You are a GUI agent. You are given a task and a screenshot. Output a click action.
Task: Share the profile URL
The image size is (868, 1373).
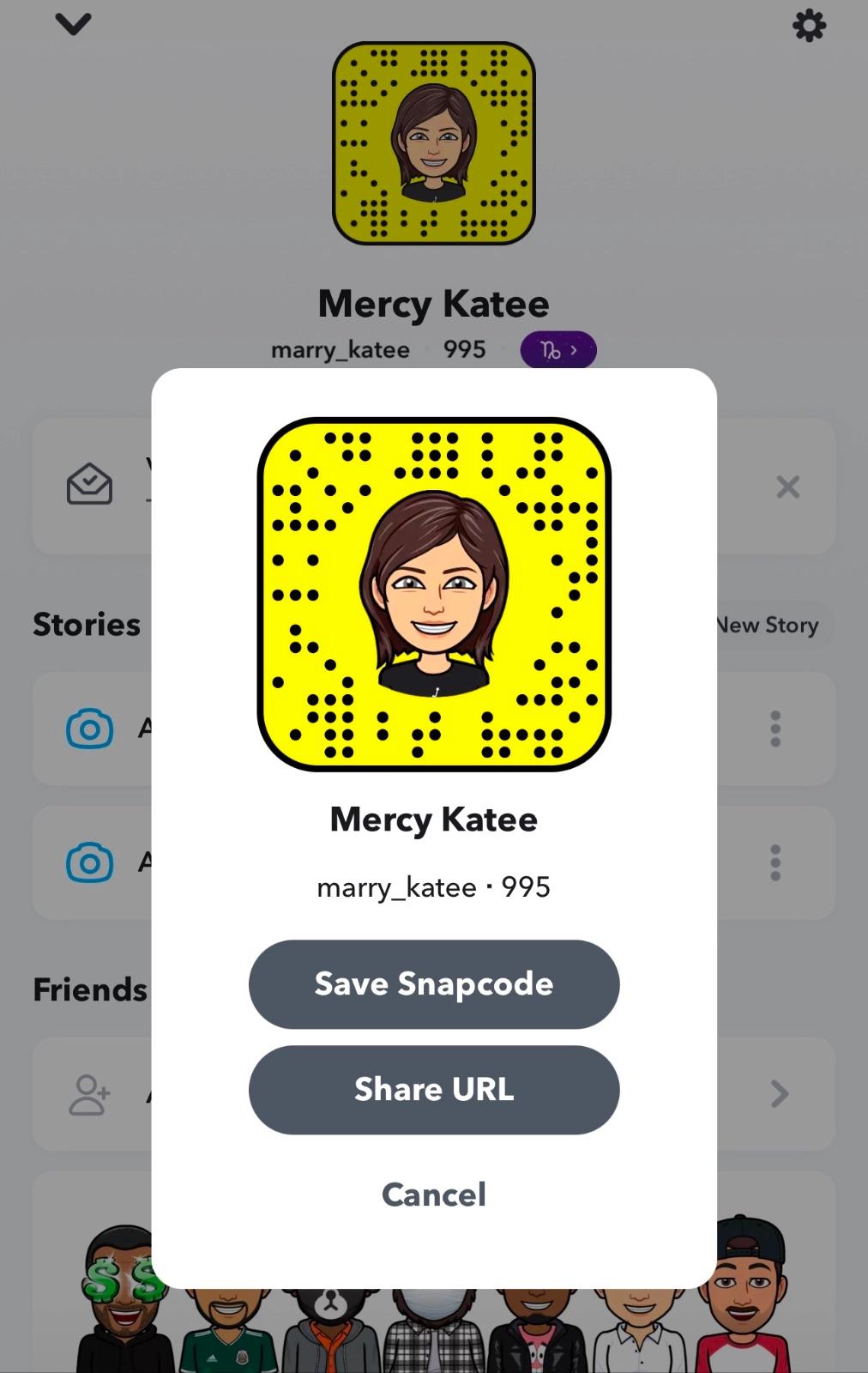pyautogui.click(x=433, y=1089)
